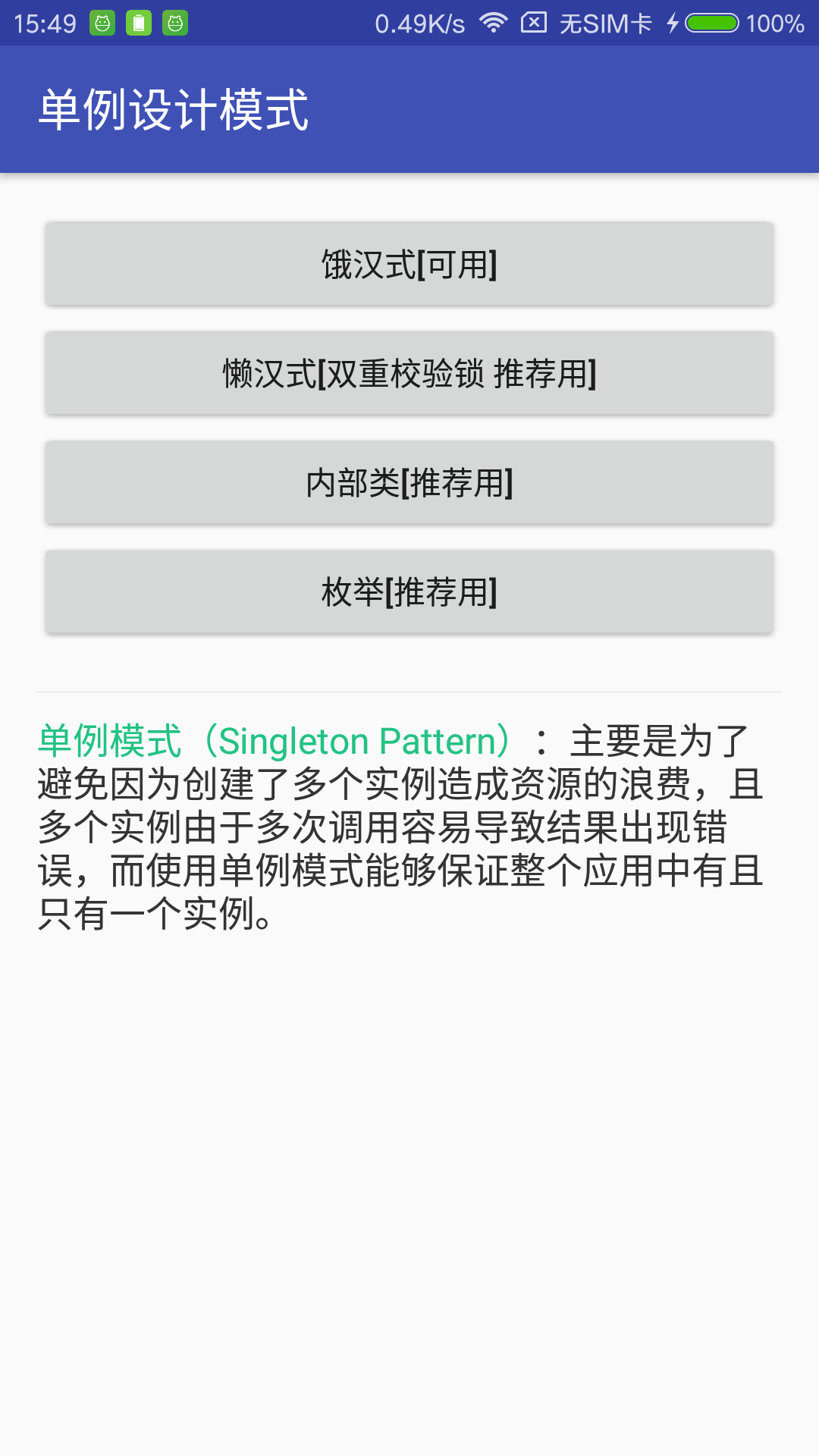This screenshot has width=819, height=1456.
Task: Select 懒汉式[双重校验锁 推荐用] button
Action: [x=409, y=374]
